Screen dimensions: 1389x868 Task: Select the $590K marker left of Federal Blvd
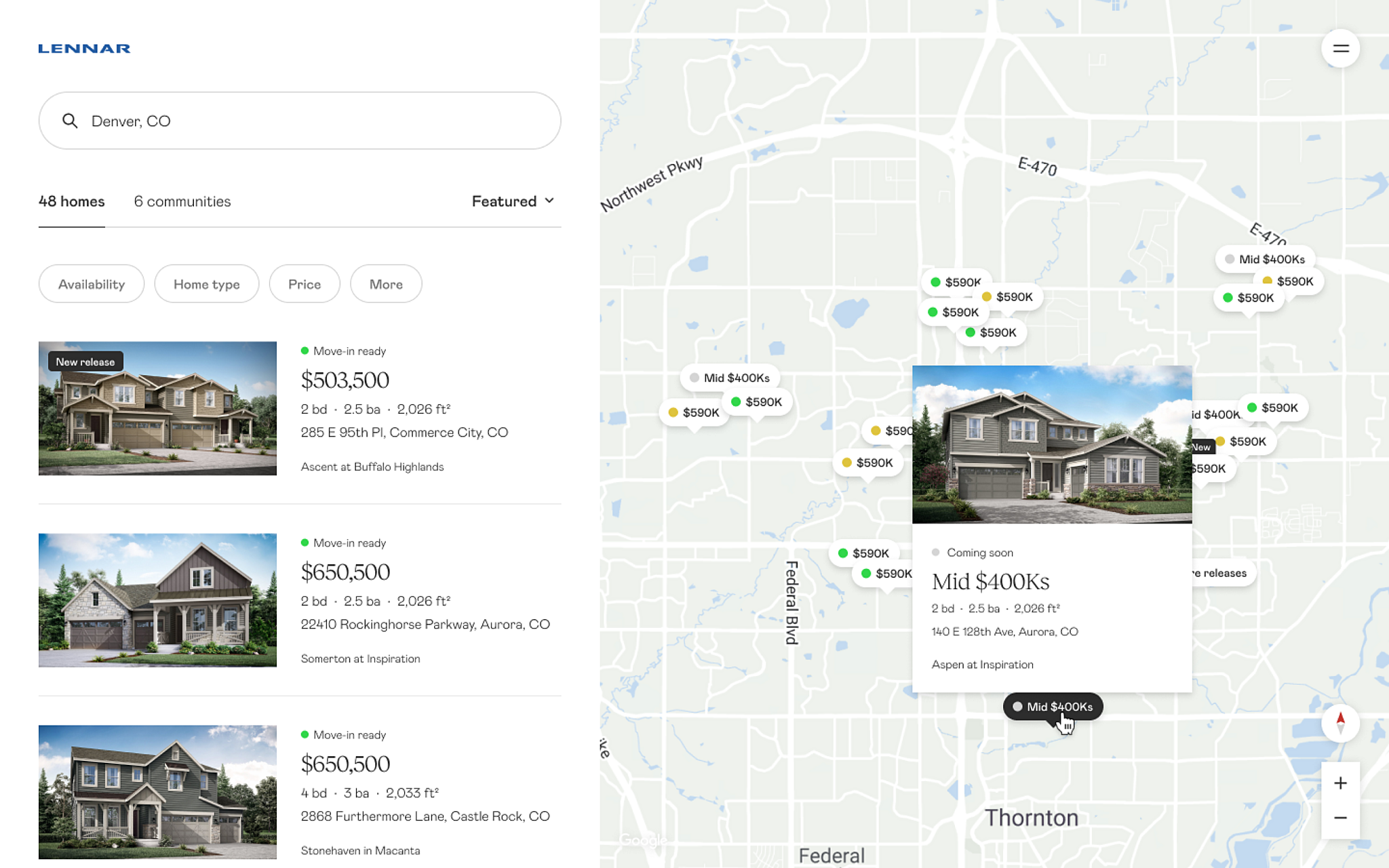coord(694,412)
